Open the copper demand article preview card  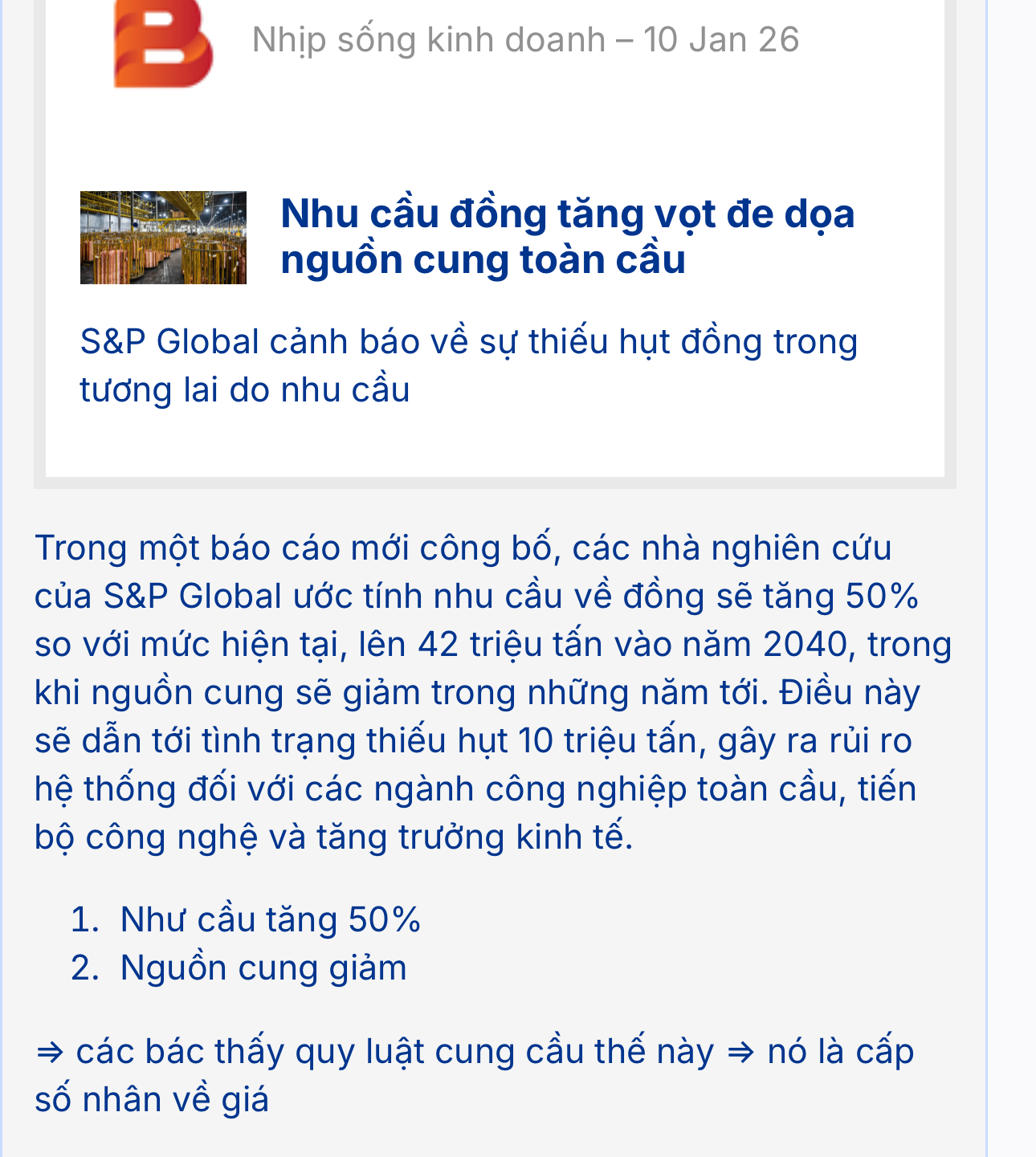pos(567,237)
